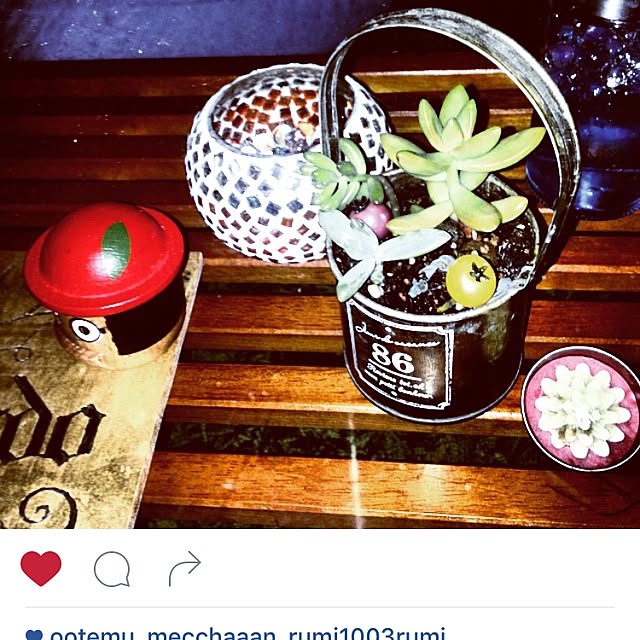Open liker ootemu's profile
Viewport: 640px width, 640px height.
[x=90, y=634]
